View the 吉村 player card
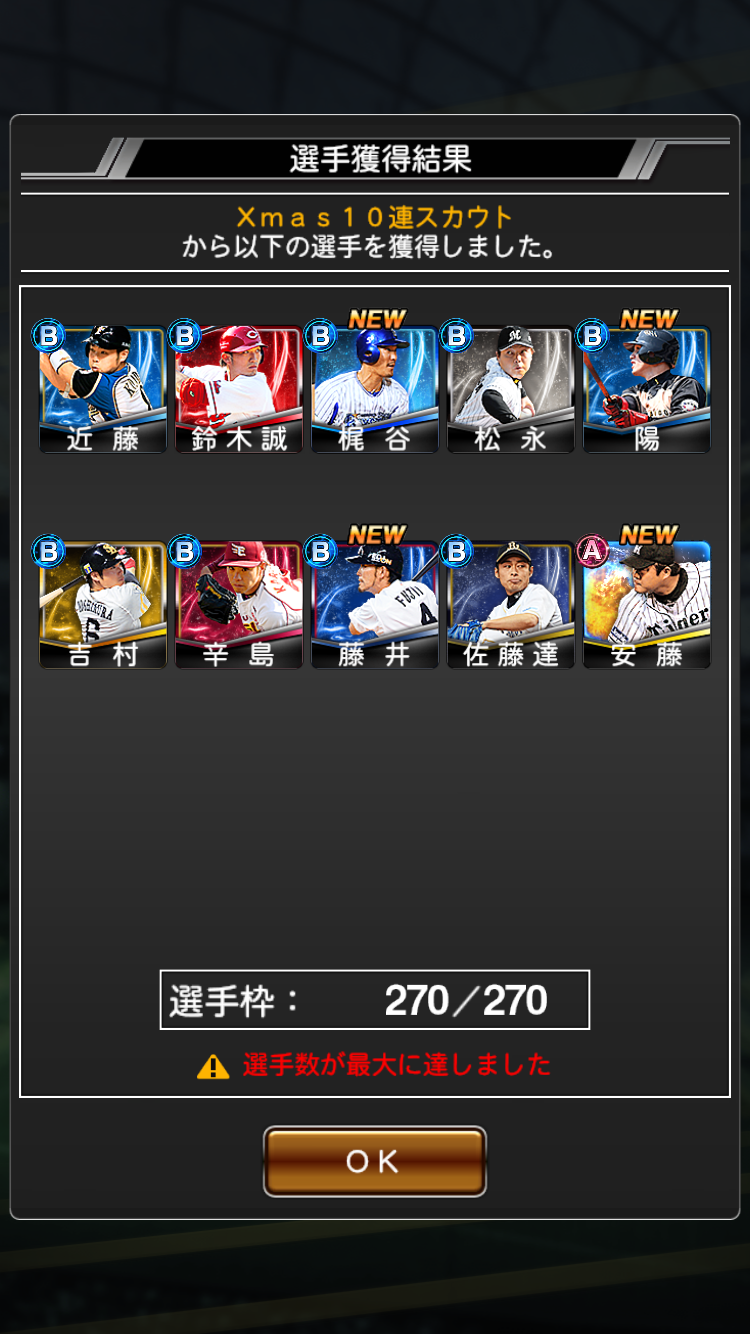Screen dimensions: 750x1334 (x=103, y=605)
